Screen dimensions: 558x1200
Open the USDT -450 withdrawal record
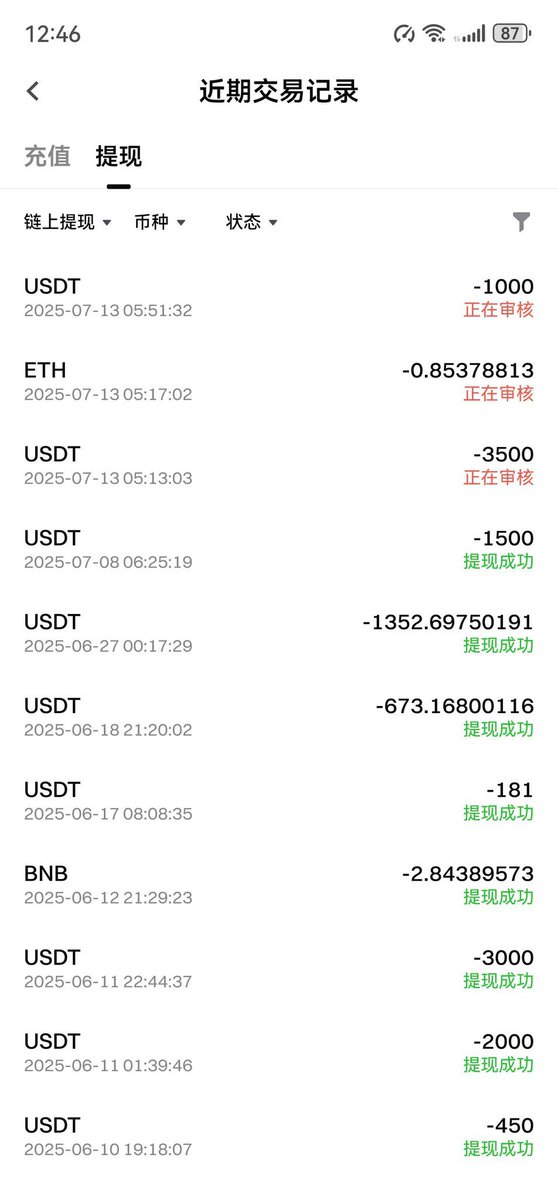tap(279, 1138)
